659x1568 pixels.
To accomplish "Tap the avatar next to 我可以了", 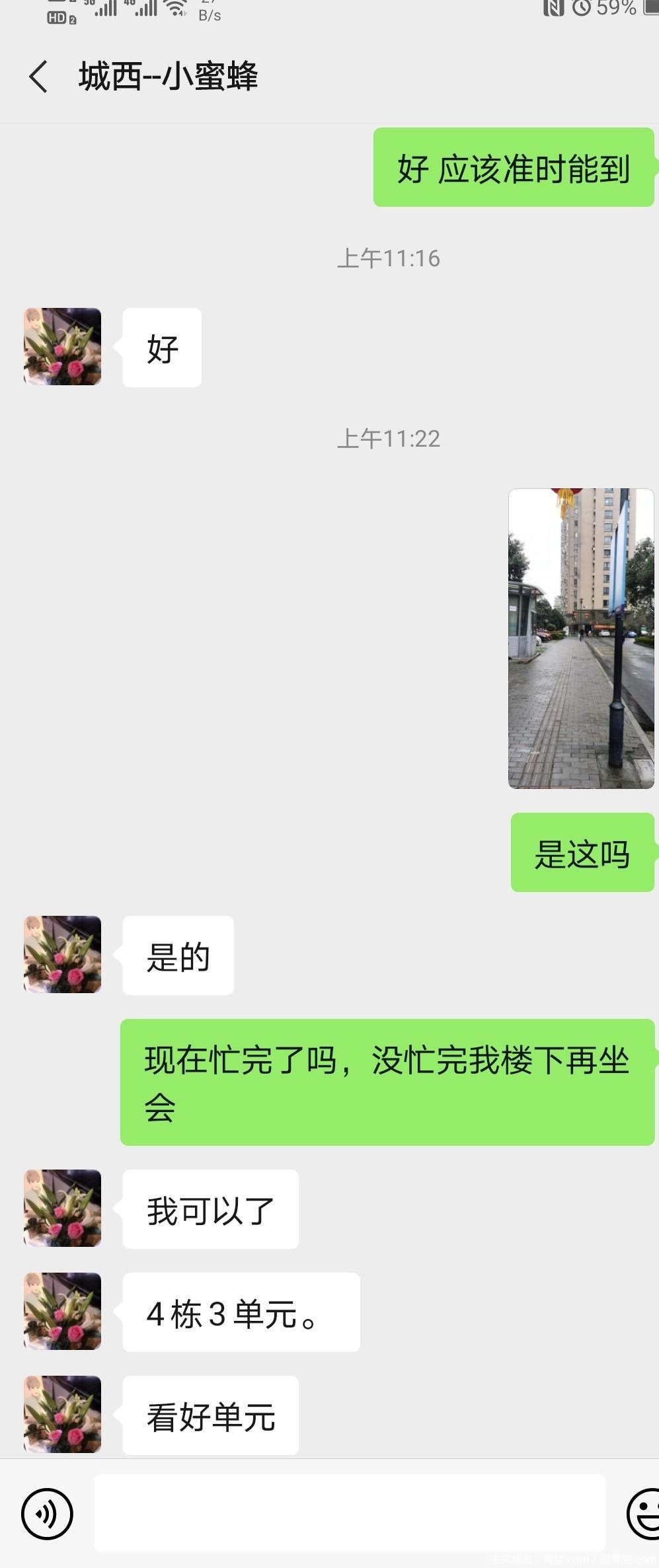I will click(x=61, y=1211).
